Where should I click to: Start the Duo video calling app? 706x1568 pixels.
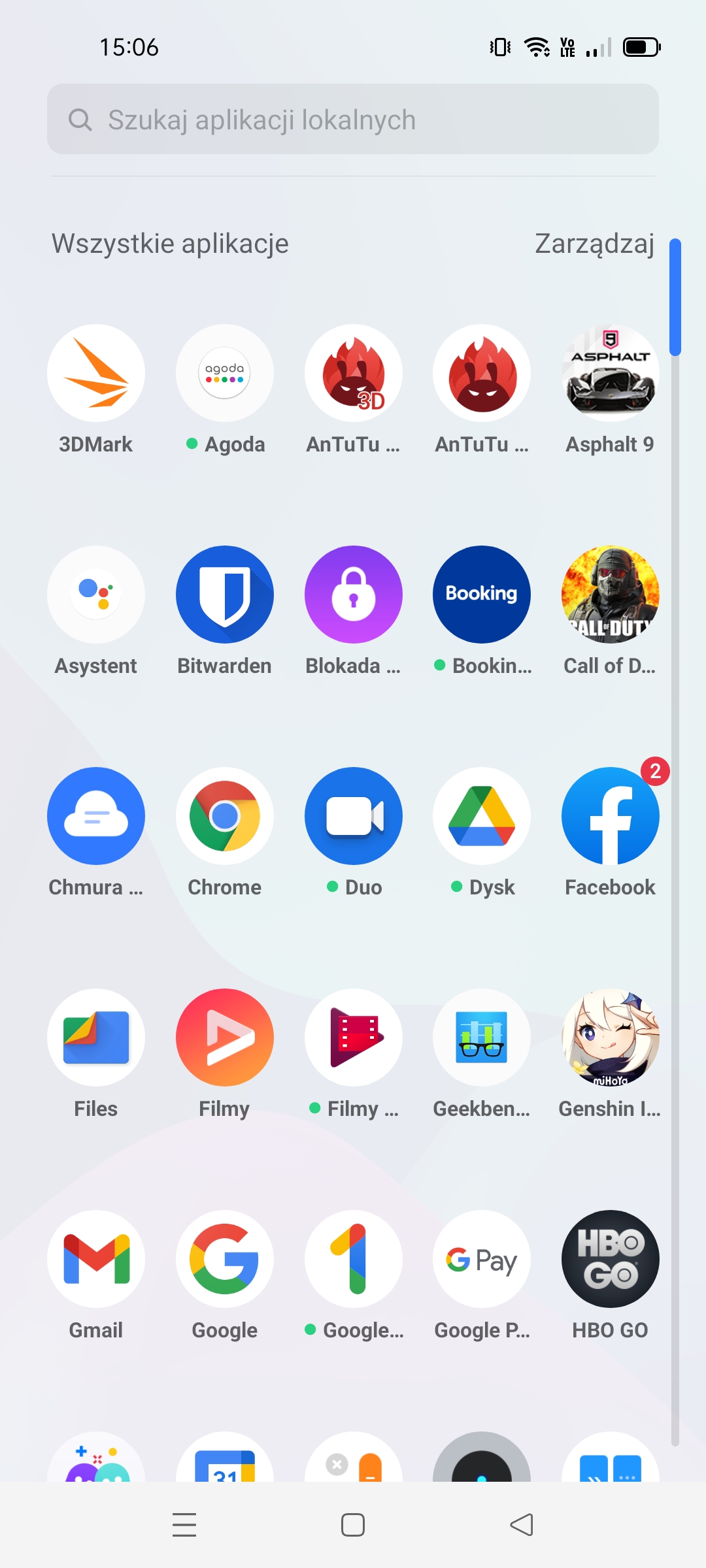(354, 816)
